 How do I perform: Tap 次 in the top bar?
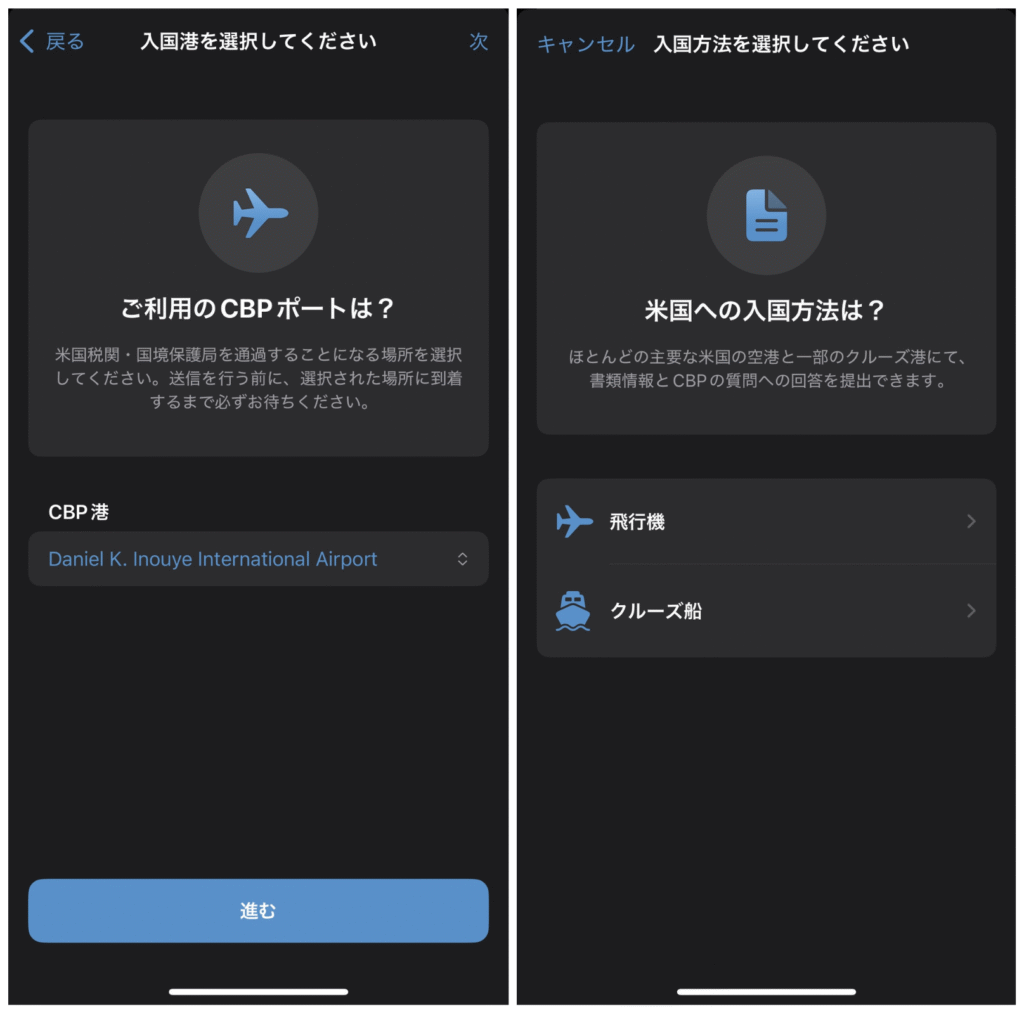tap(479, 42)
